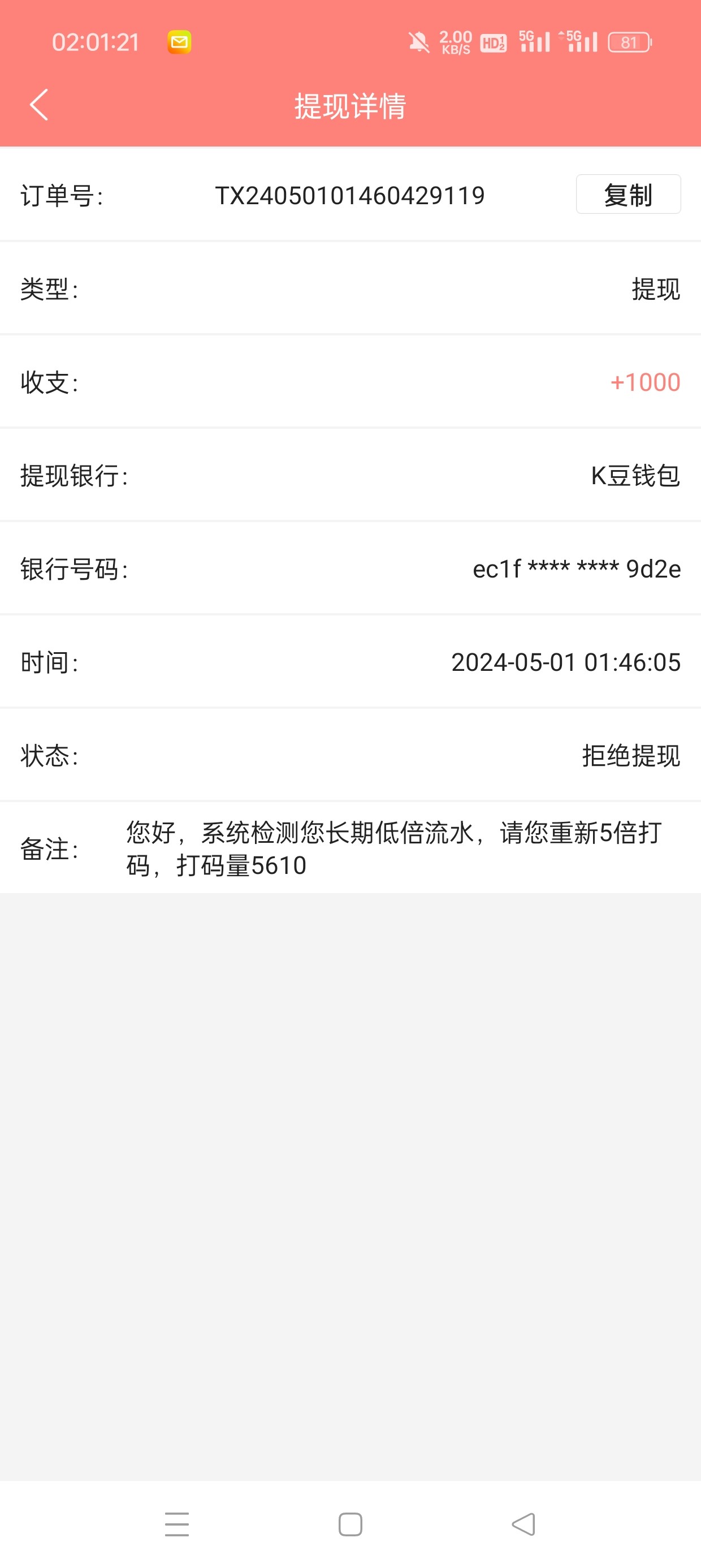Tap the system back triangle
This screenshot has height=1568, width=701.
pos(523,1523)
